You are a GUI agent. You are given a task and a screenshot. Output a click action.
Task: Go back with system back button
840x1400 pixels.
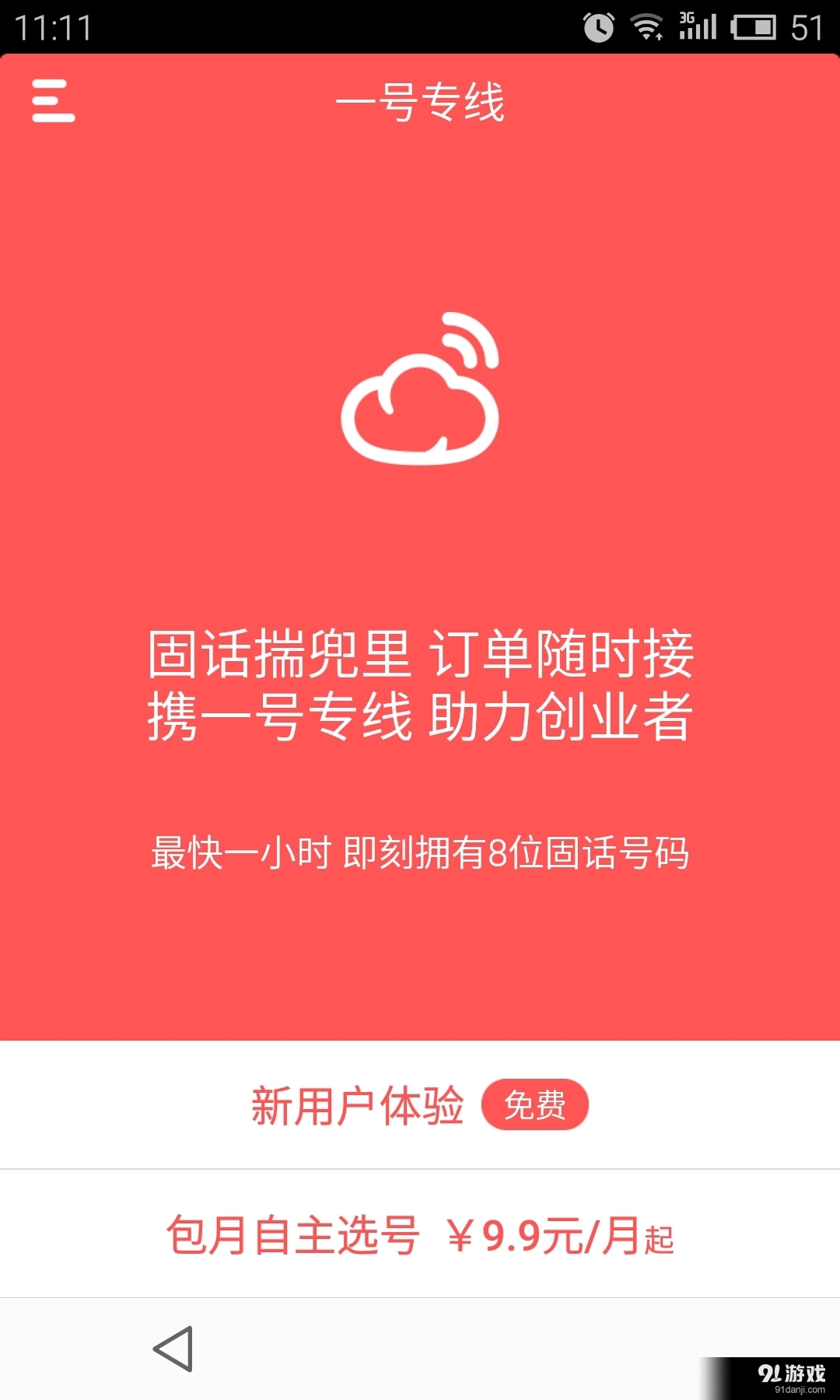[x=173, y=1349]
